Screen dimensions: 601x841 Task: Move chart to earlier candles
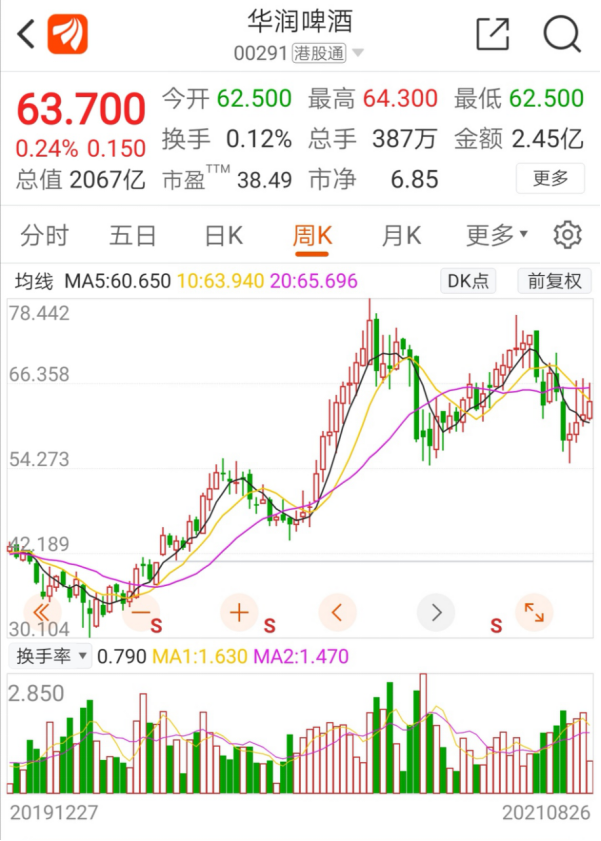(x=337, y=611)
